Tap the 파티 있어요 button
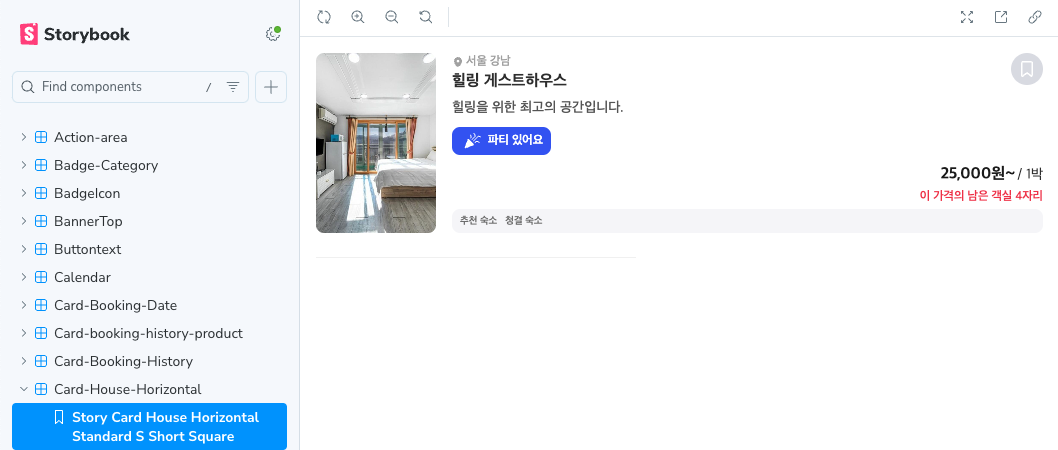This screenshot has height=450, width=1058. coord(501,141)
